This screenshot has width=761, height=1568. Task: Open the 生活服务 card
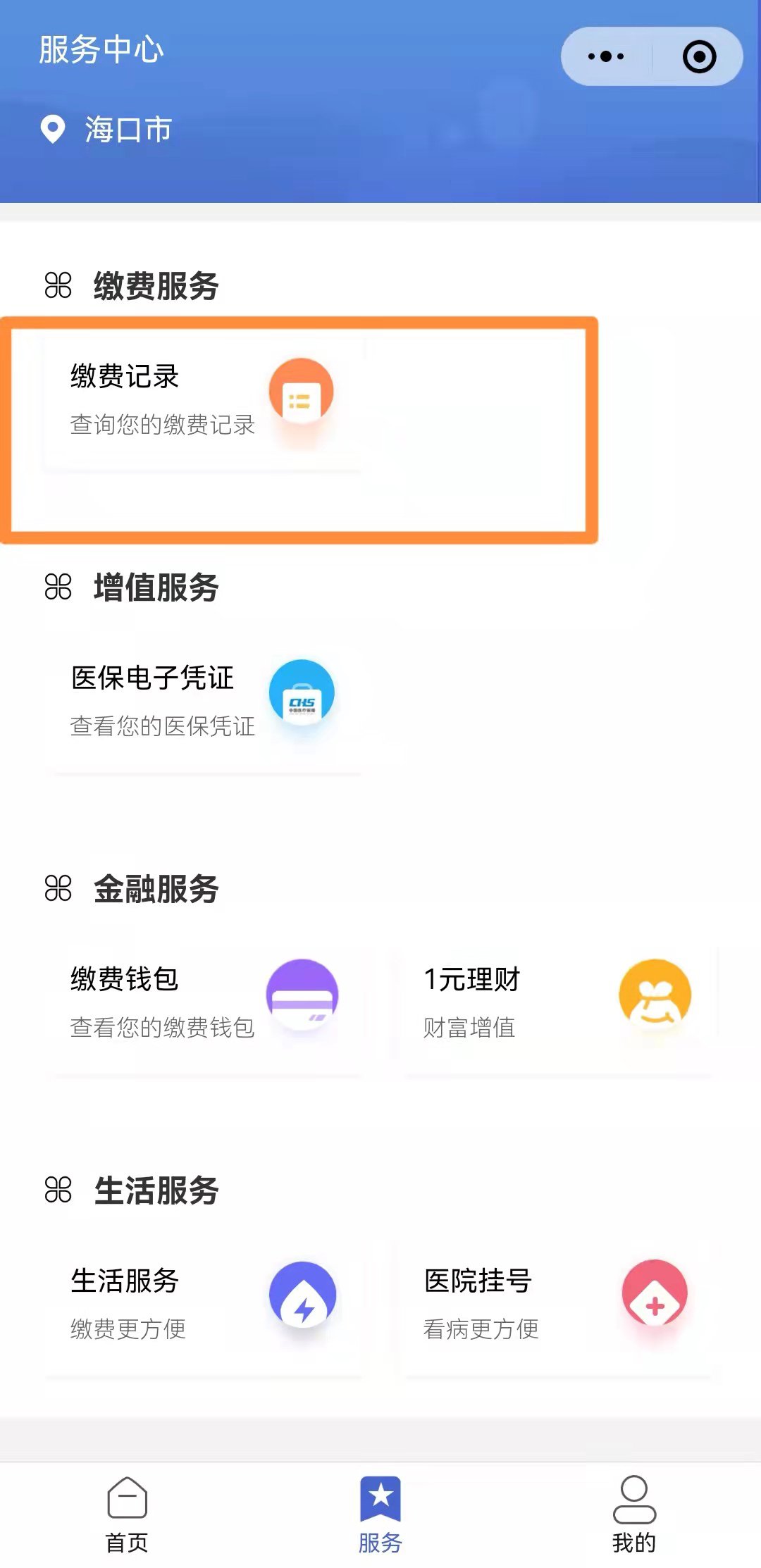pos(202,1305)
